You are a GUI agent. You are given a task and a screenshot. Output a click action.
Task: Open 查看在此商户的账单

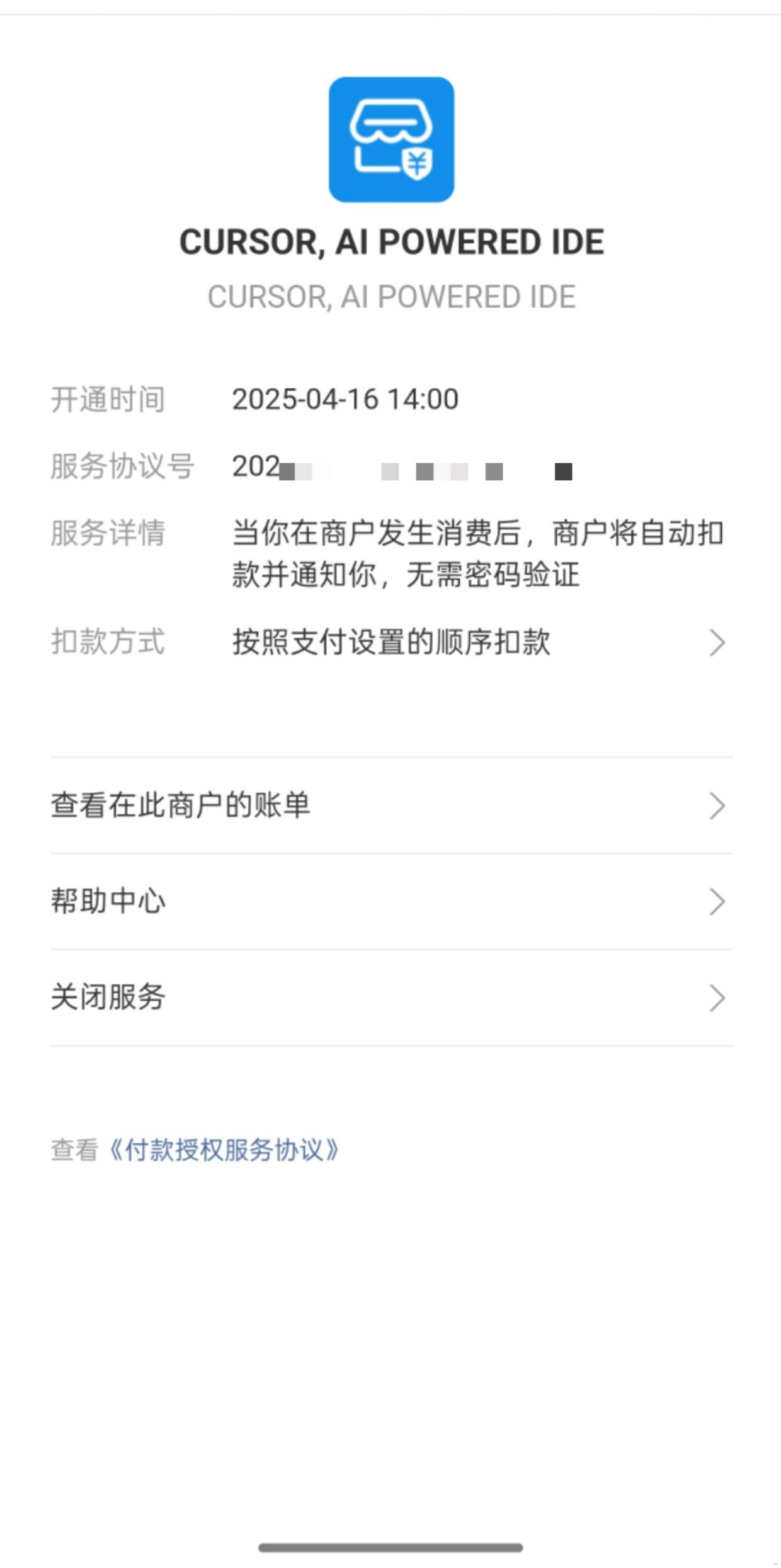pos(390,805)
